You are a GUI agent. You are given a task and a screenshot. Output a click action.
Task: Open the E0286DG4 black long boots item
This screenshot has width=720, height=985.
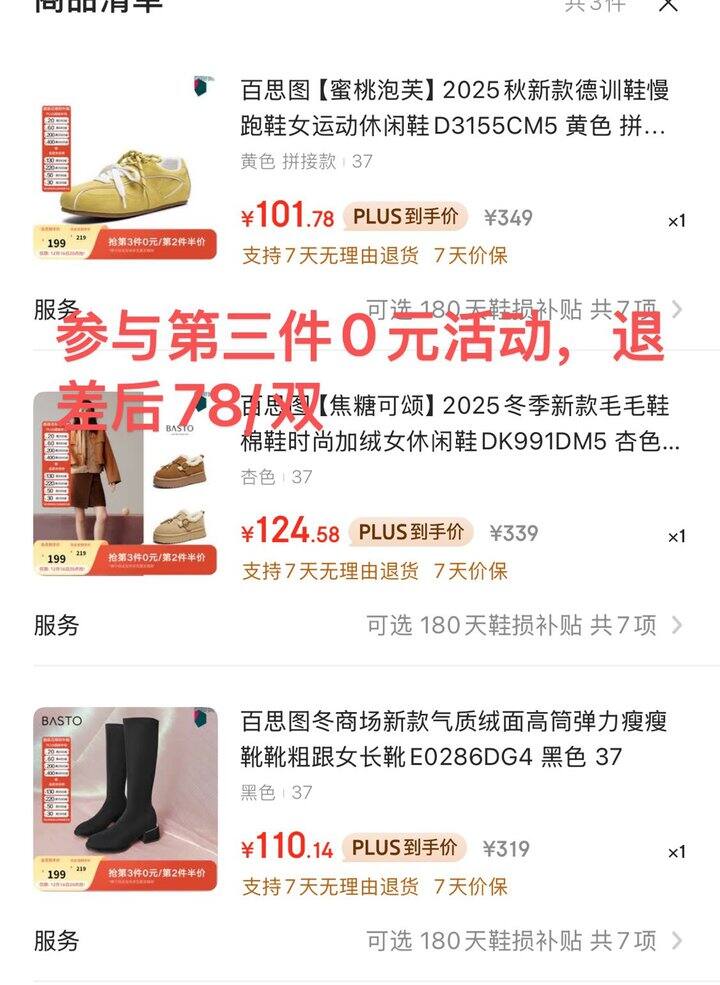tap(455, 739)
